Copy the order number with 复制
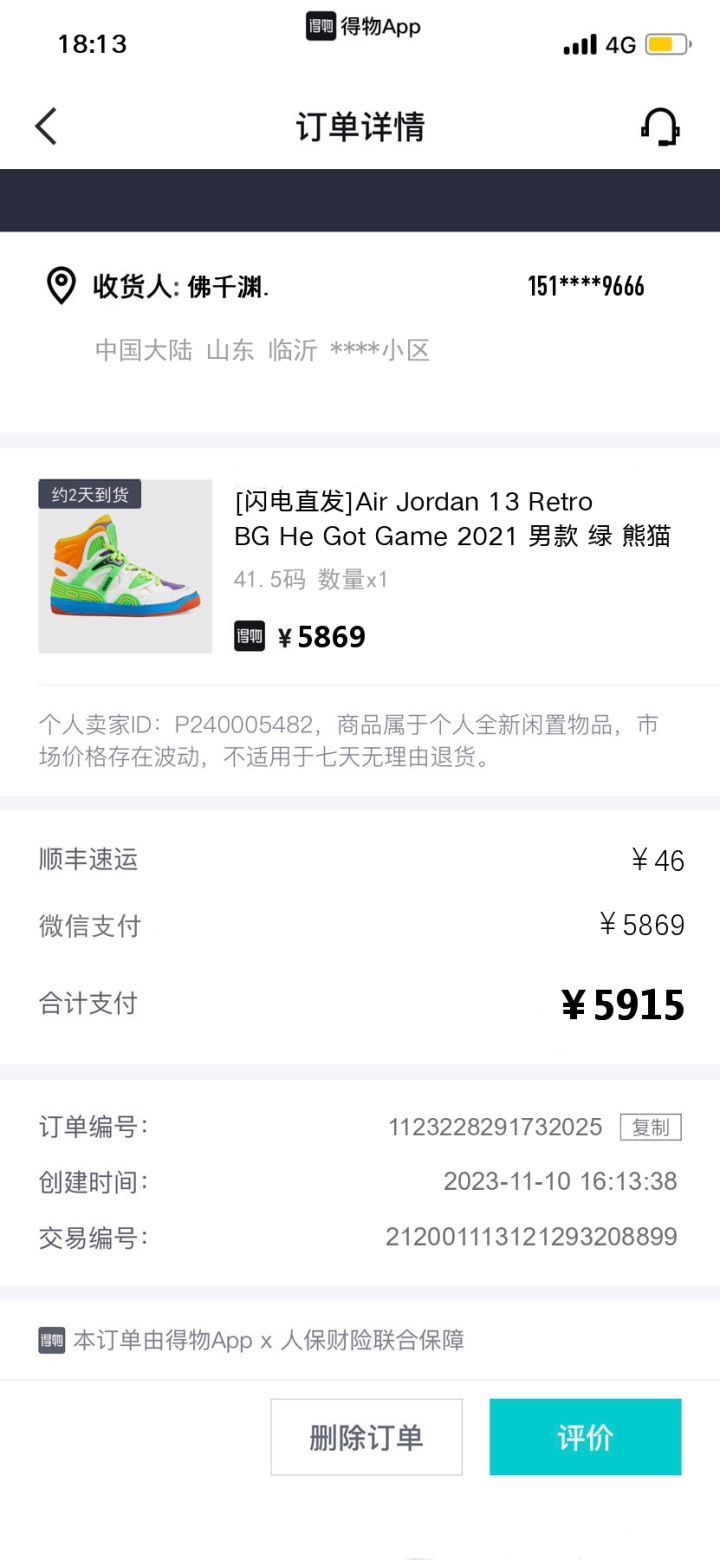720x1560 pixels. pyautogui.click(x=650, y=1127)
